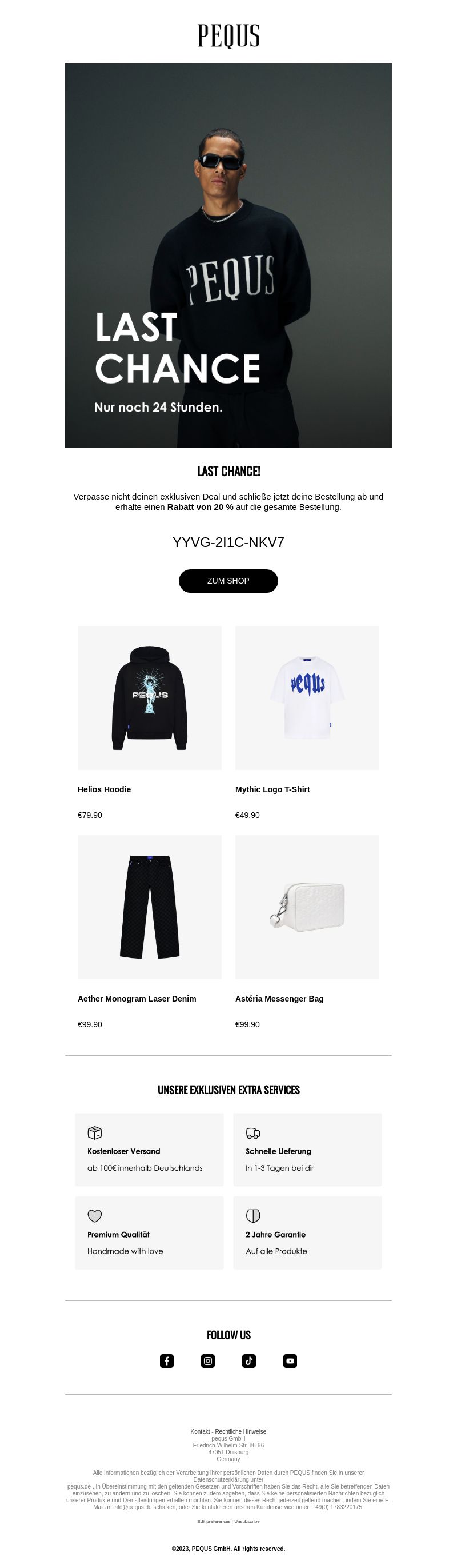Unsubscribe from this newsletter

[247, 1521]
